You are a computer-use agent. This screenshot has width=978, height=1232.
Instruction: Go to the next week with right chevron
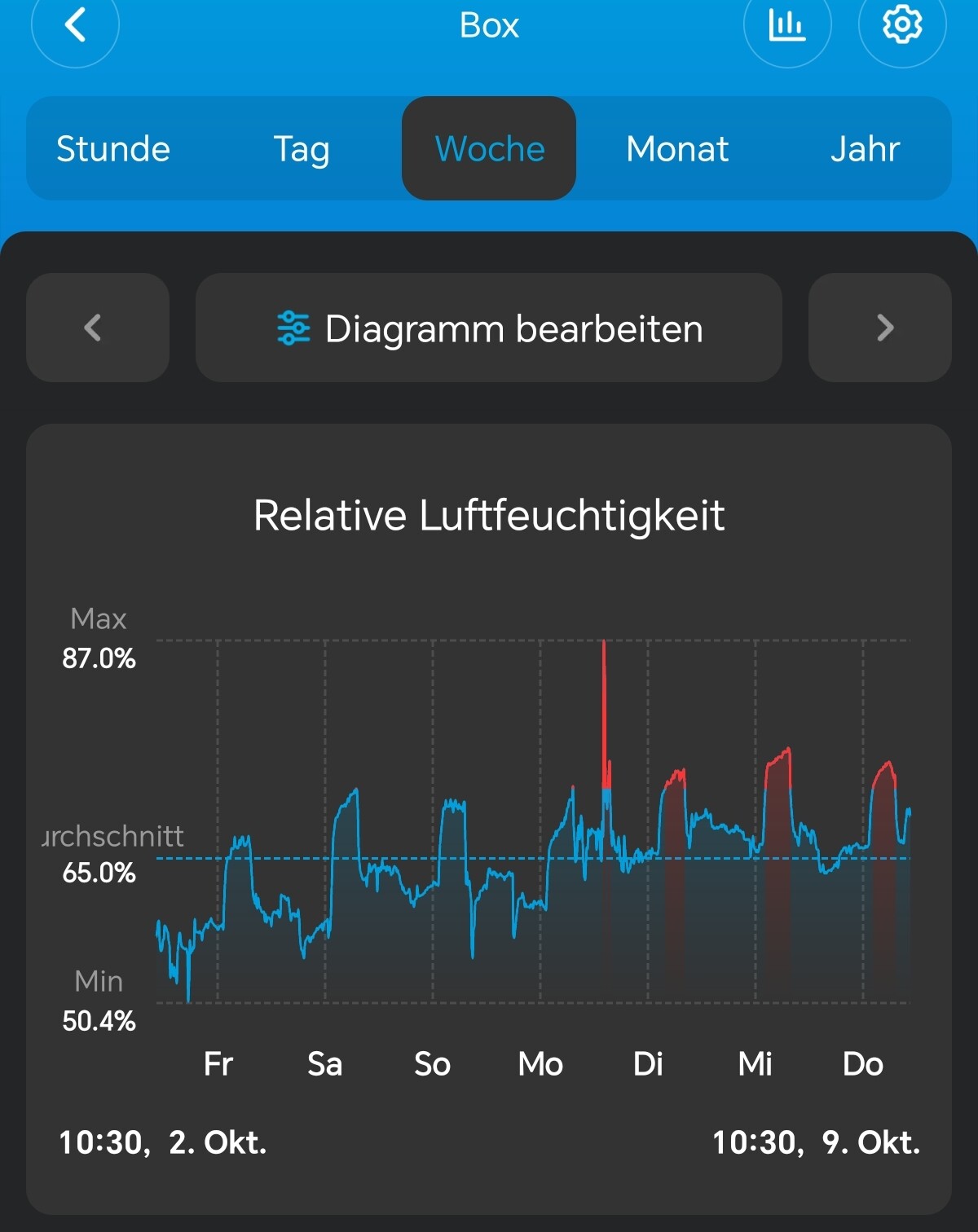pos(881,328)
